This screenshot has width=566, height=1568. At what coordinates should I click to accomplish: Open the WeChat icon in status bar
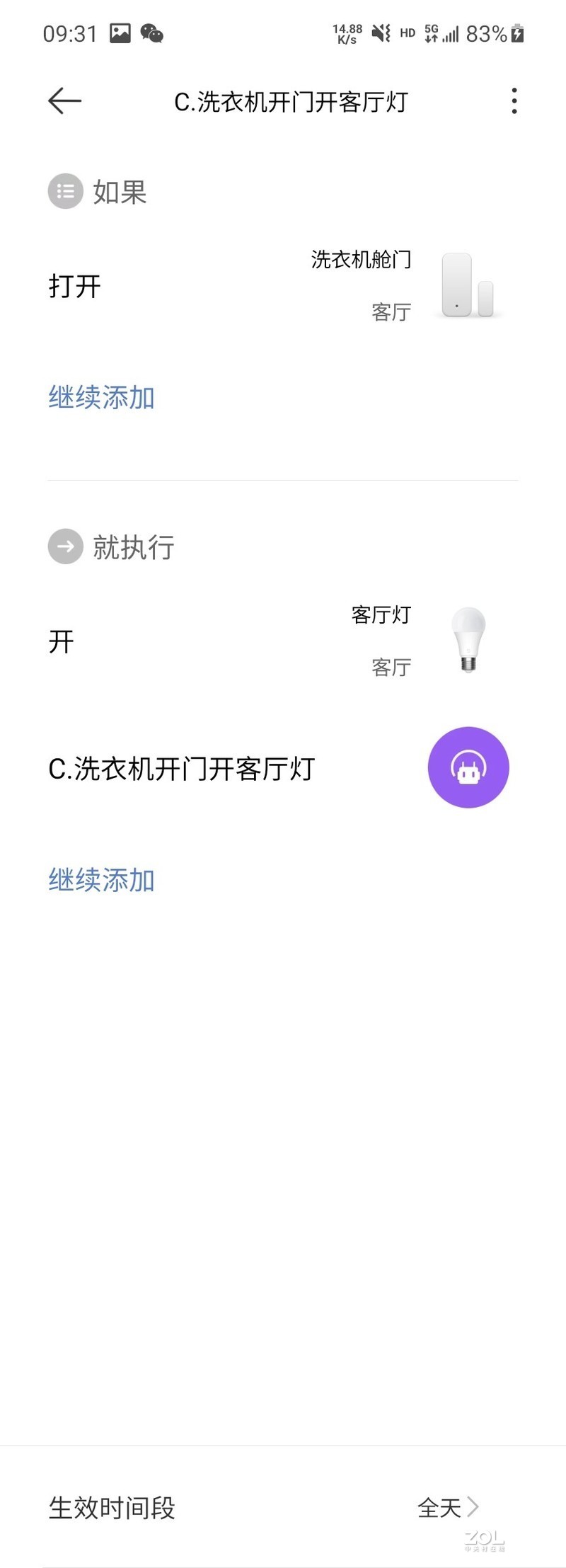(151, 33)
